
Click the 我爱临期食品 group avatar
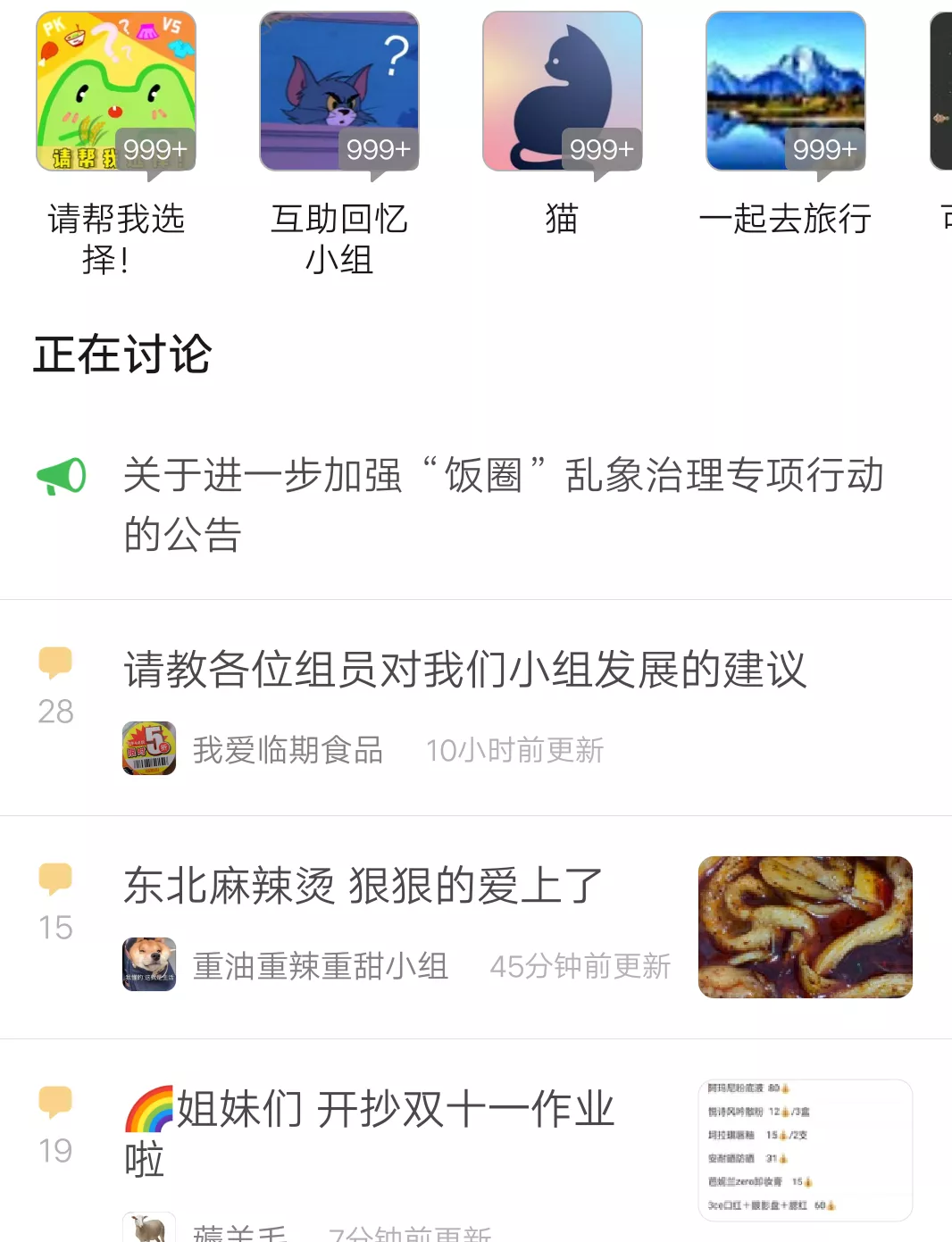pos(150,750)
